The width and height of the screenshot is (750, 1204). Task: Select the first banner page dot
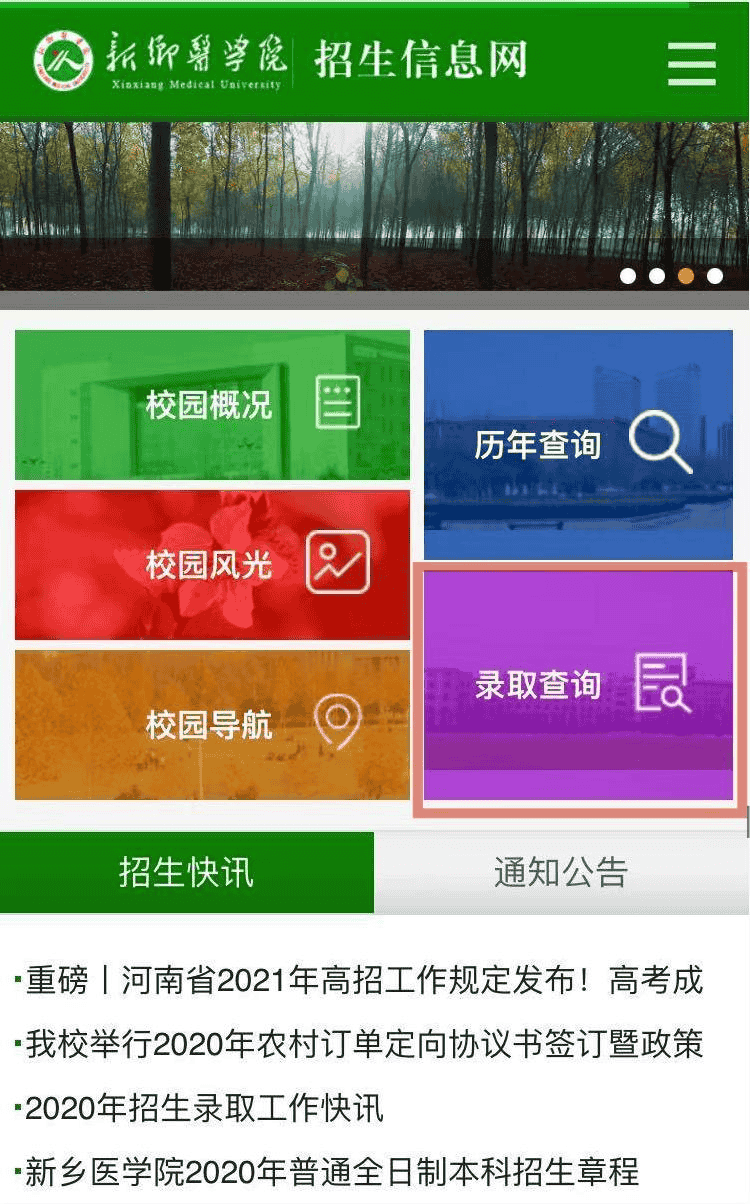point(628,276)
